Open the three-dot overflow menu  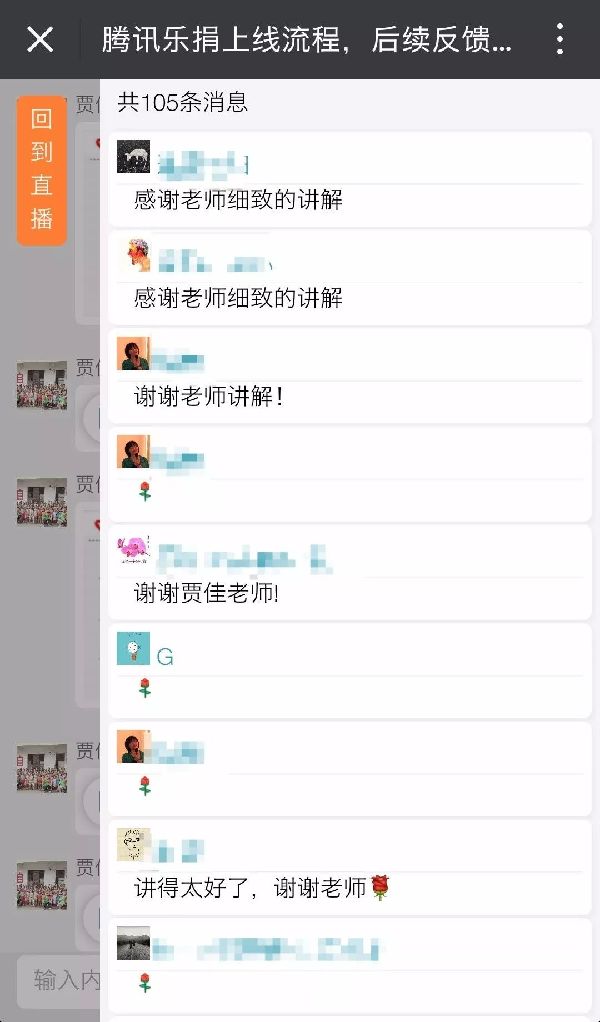pyautogui.click(x=559, y=40)
